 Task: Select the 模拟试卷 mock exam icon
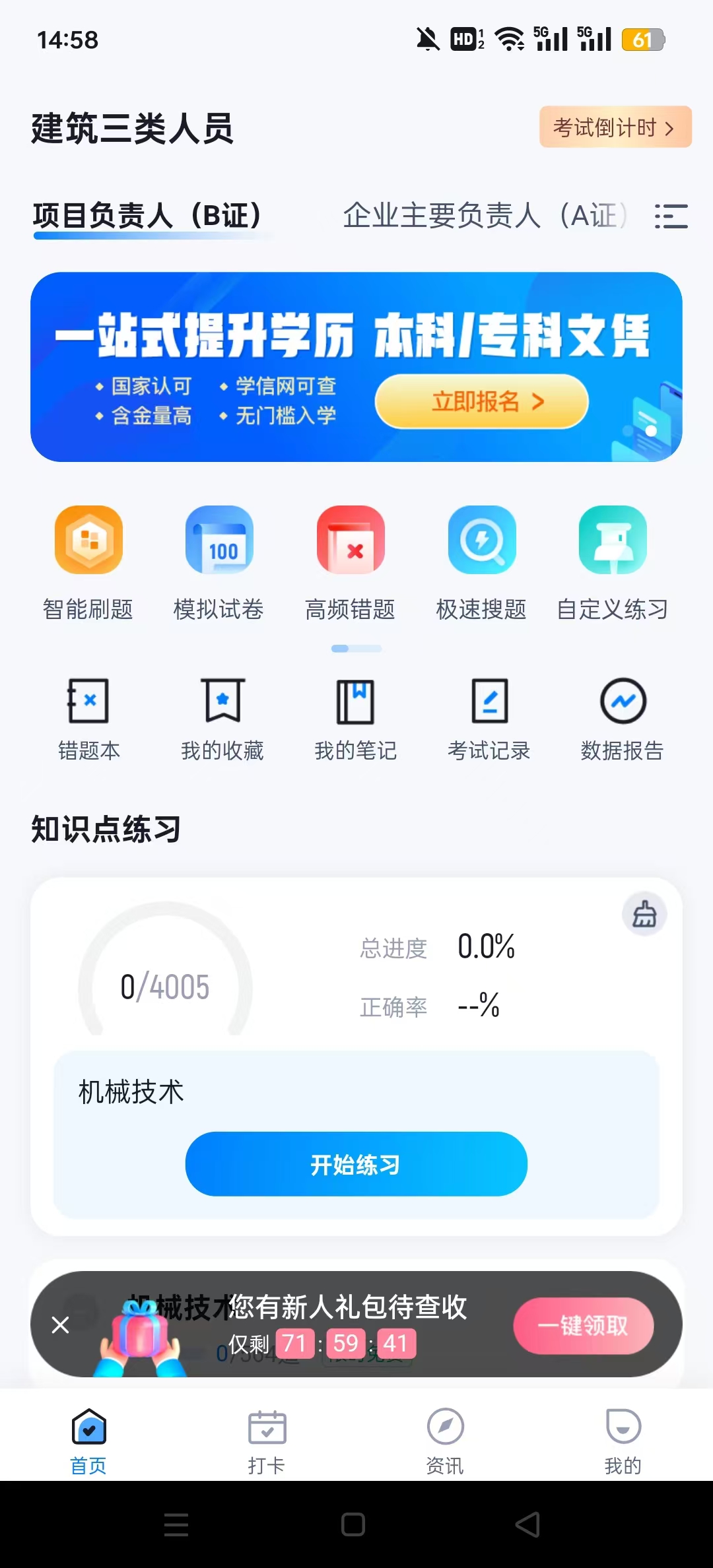(x=220, y=564)
